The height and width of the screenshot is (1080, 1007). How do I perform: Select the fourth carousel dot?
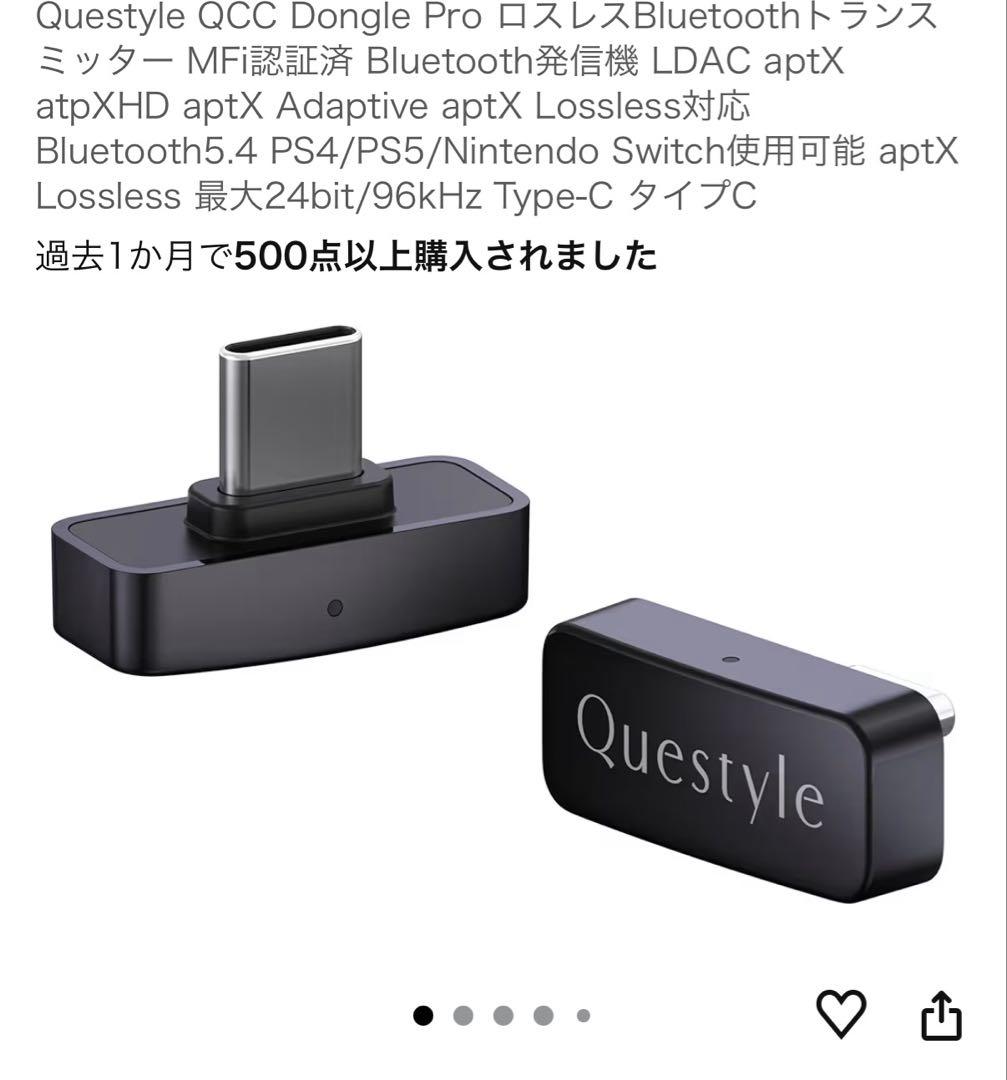coord(542,1016)
